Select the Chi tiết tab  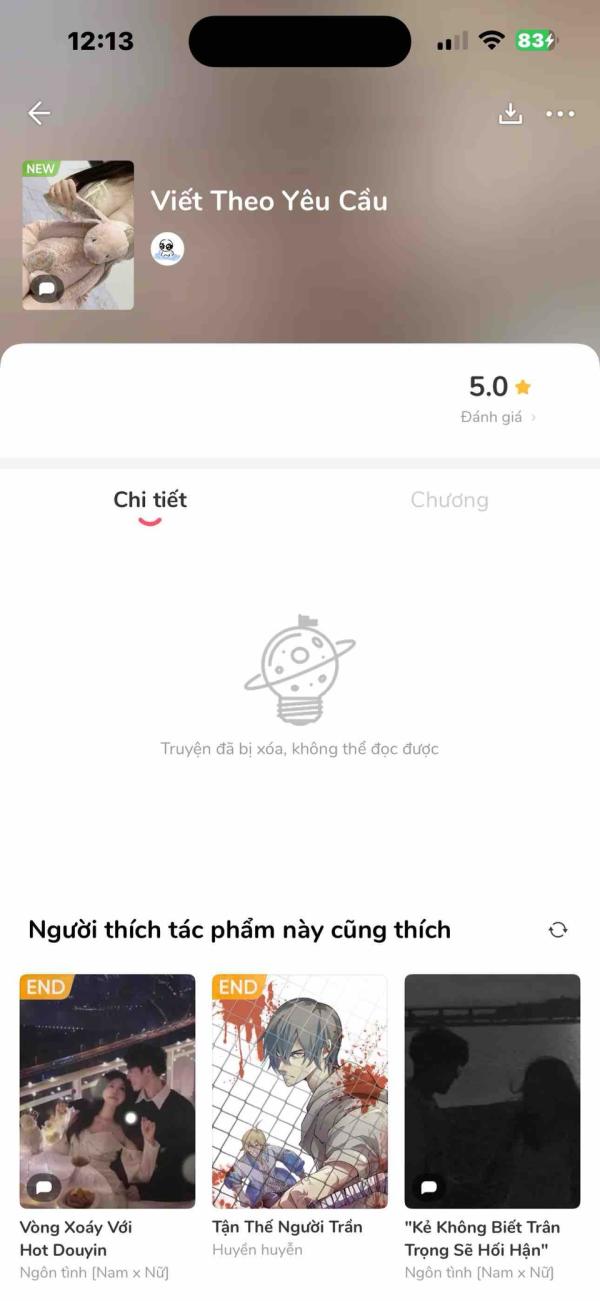coord(150,500)
